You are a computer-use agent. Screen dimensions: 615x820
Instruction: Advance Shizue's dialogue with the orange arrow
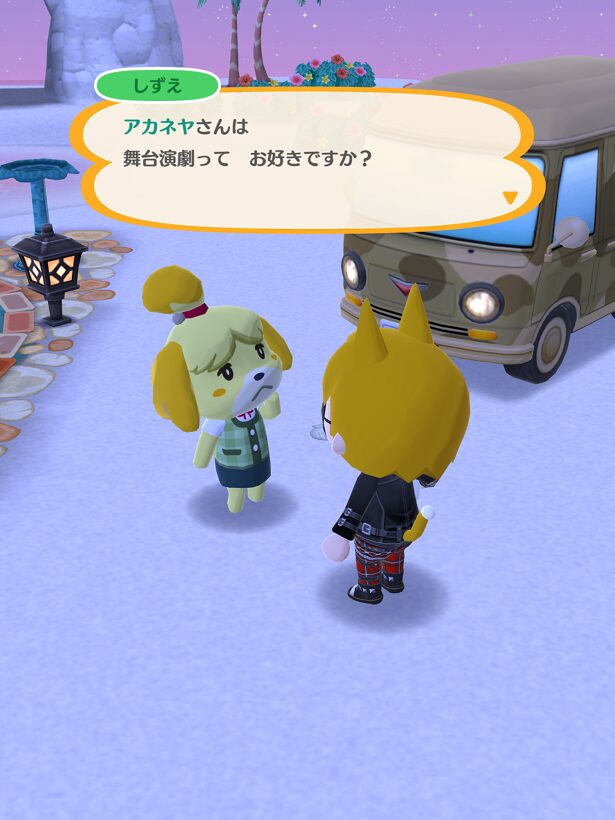[510, 197]
